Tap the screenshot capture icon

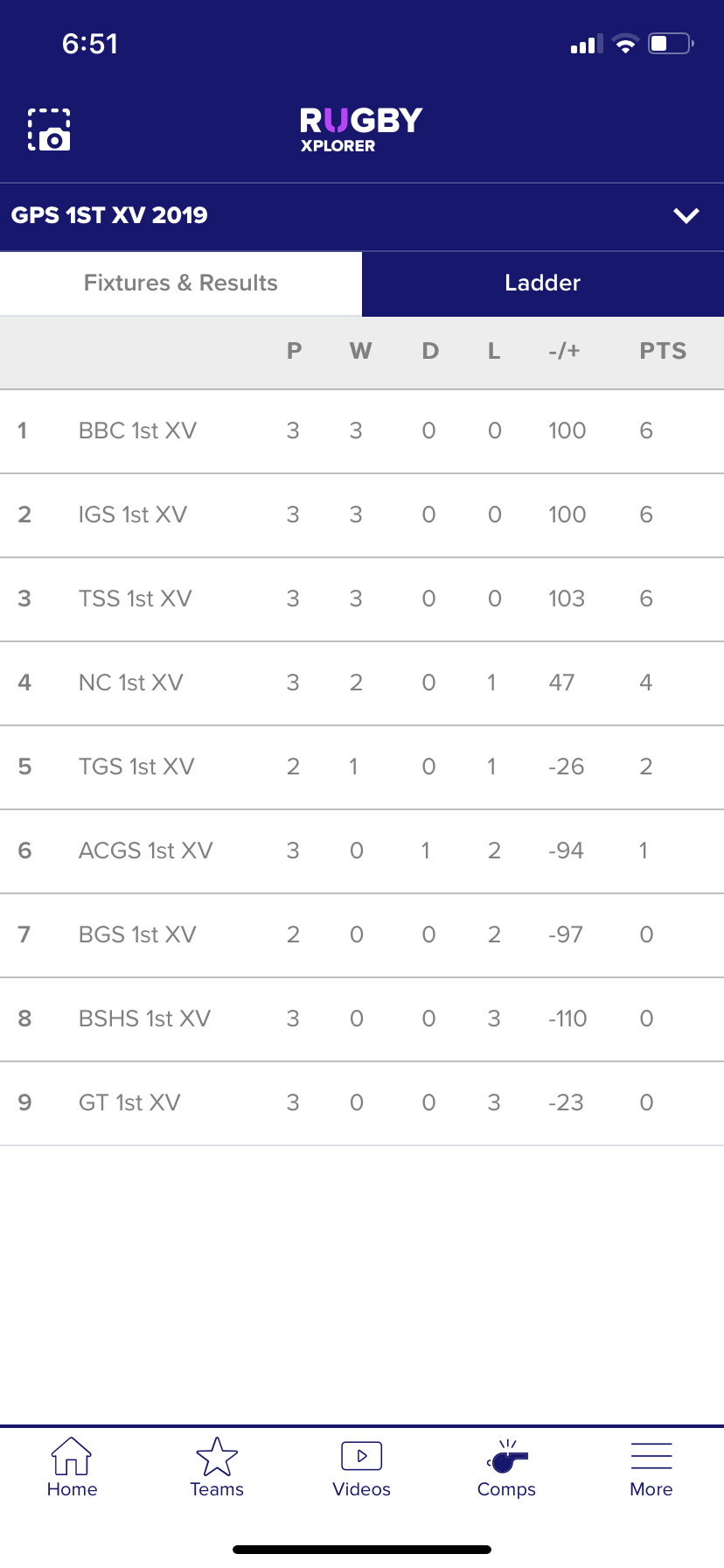[x=49, y=129]
